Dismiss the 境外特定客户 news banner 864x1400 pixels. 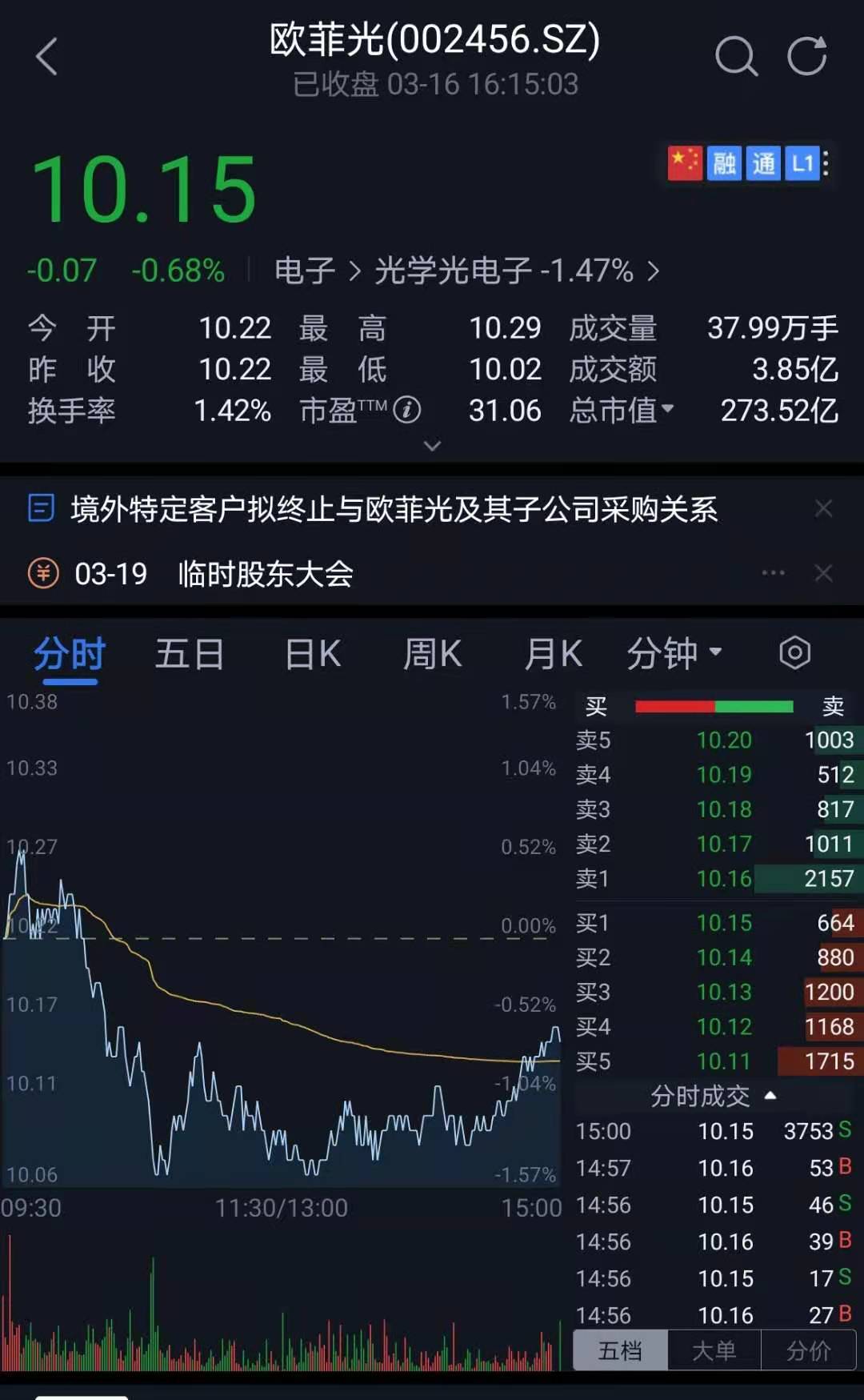tap(823, 508)
